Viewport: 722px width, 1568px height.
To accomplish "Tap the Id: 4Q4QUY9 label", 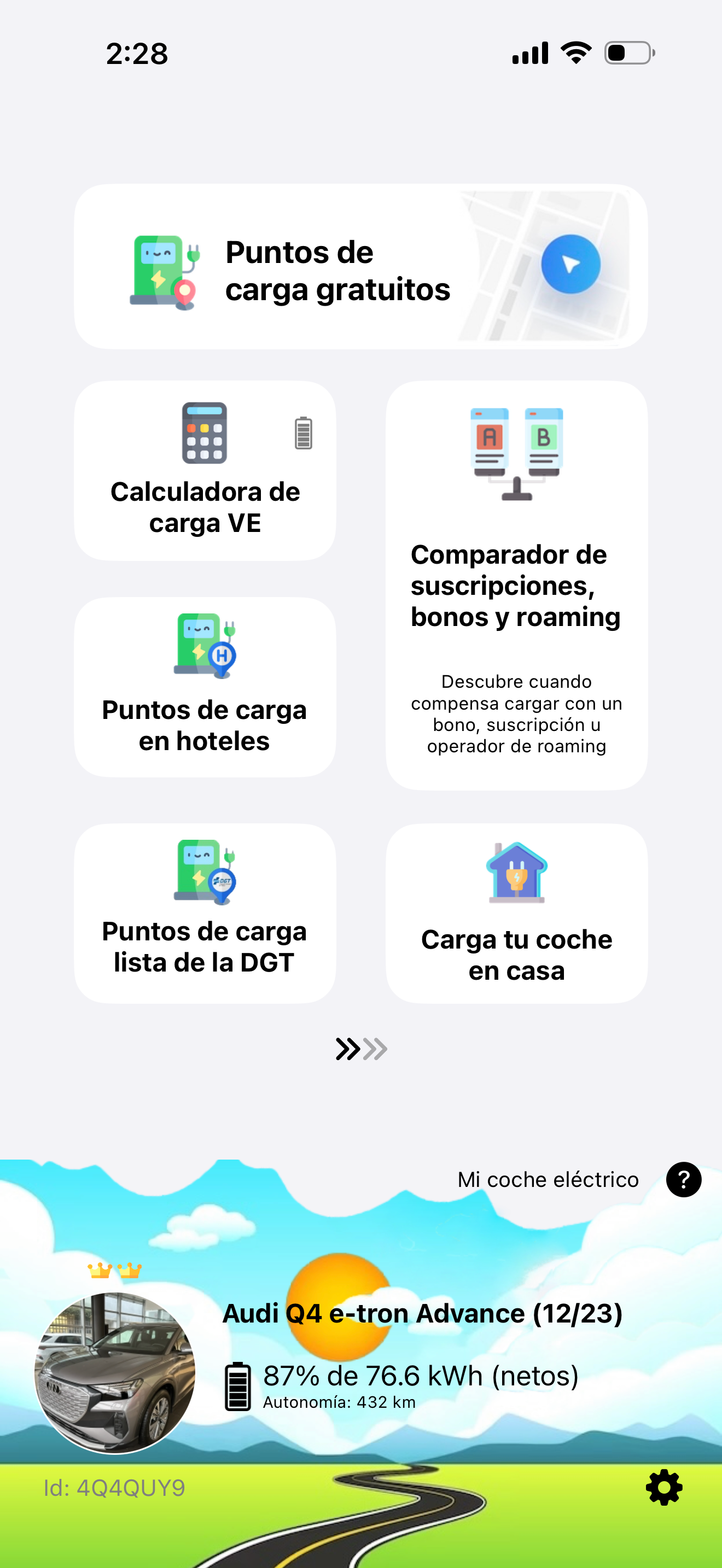I will click(115, 1487).
